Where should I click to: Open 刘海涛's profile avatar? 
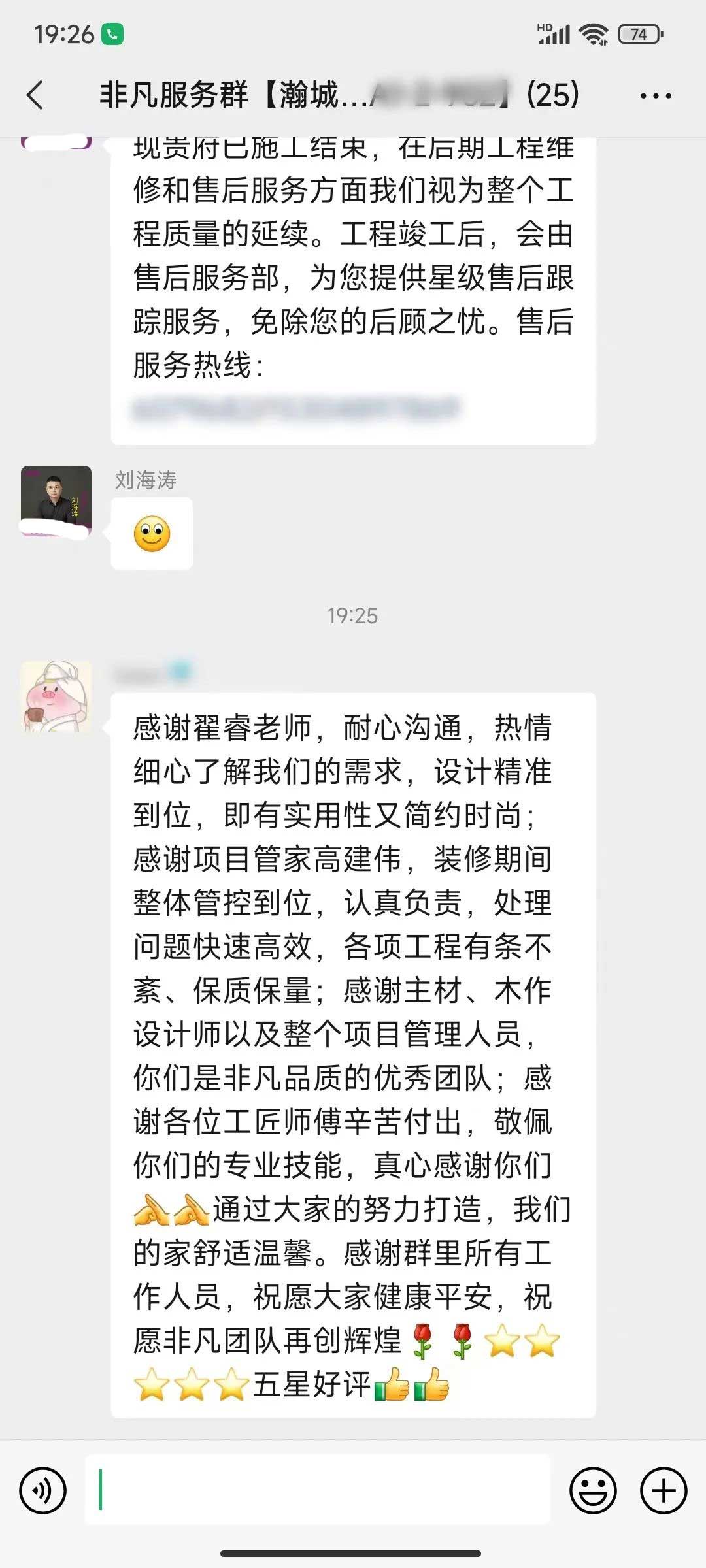point(56,500)
